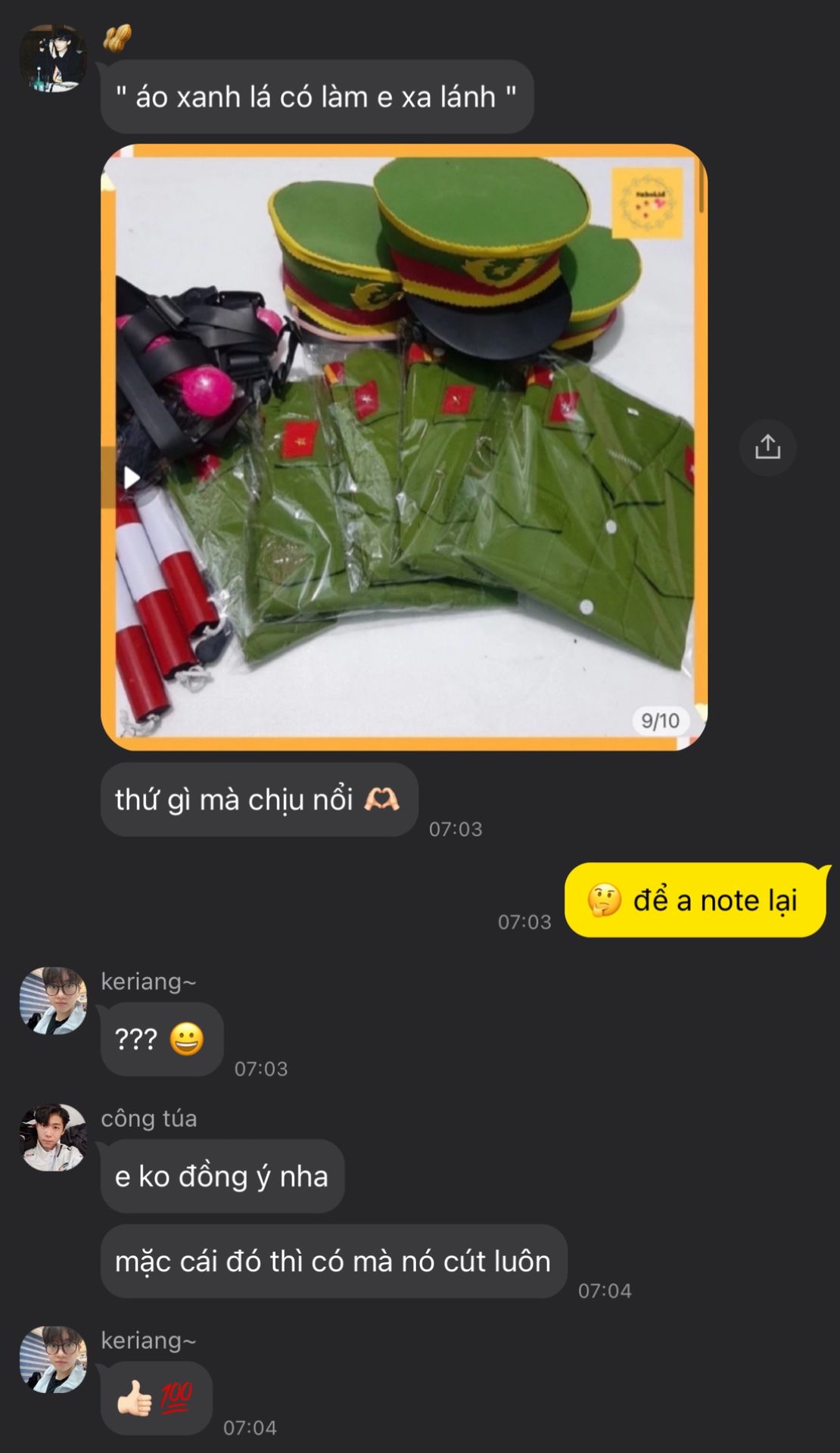Open the peanut-emoji sender's avatar

[x=53, y=58]
